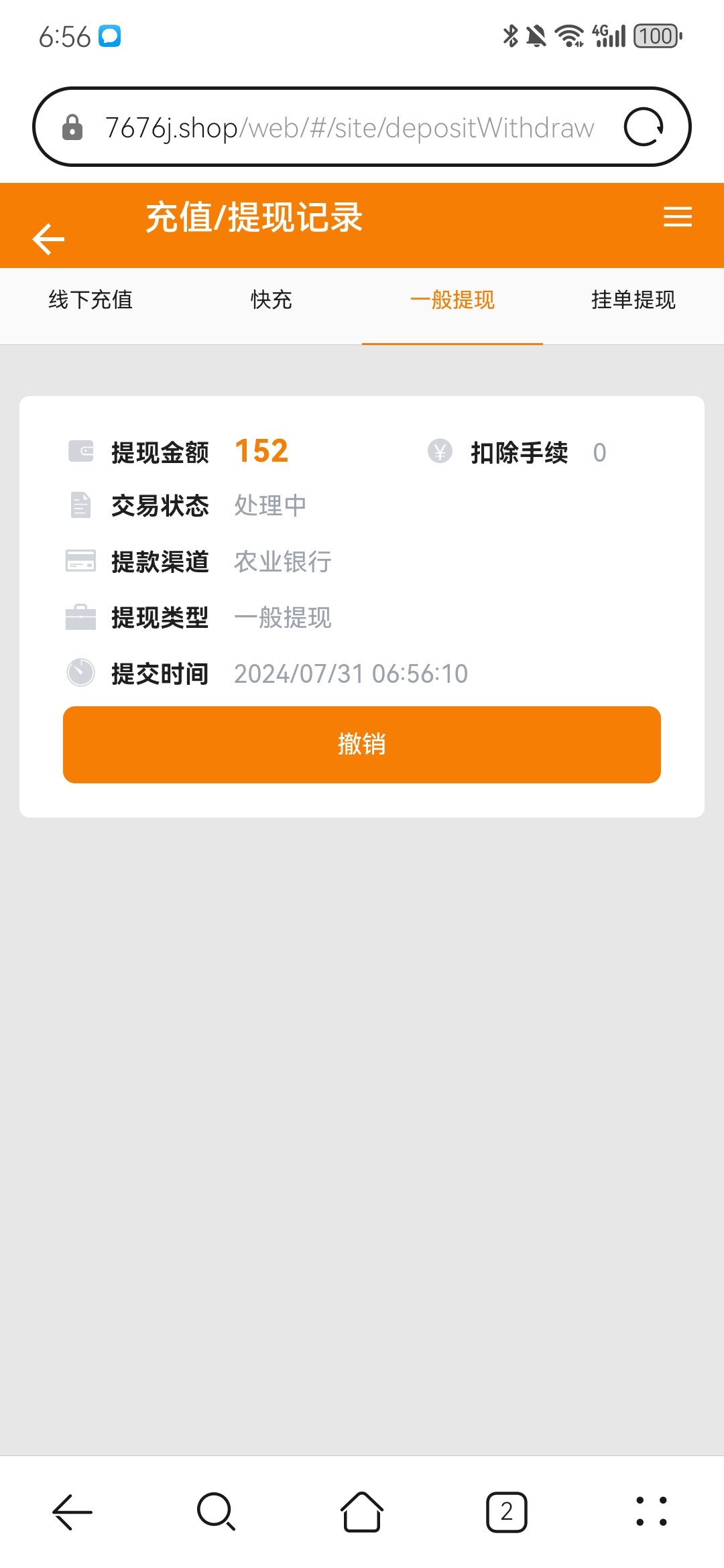The width and height of the screenshot is (724, 1568).
Task: Open browser search from the bottom bar
Action: [216, 1512]
